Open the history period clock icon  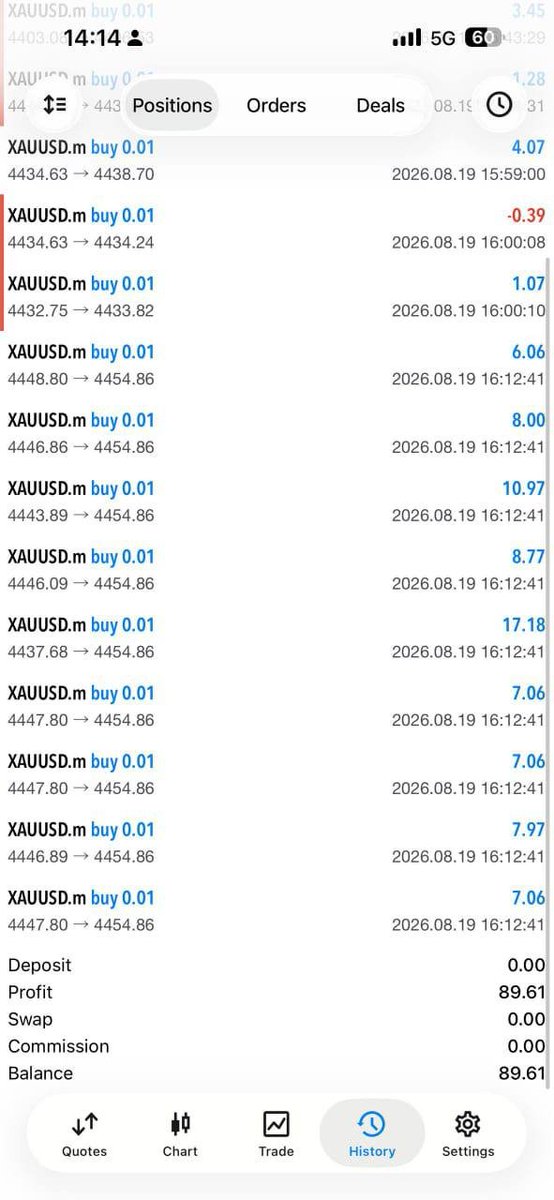click(499, 105)
